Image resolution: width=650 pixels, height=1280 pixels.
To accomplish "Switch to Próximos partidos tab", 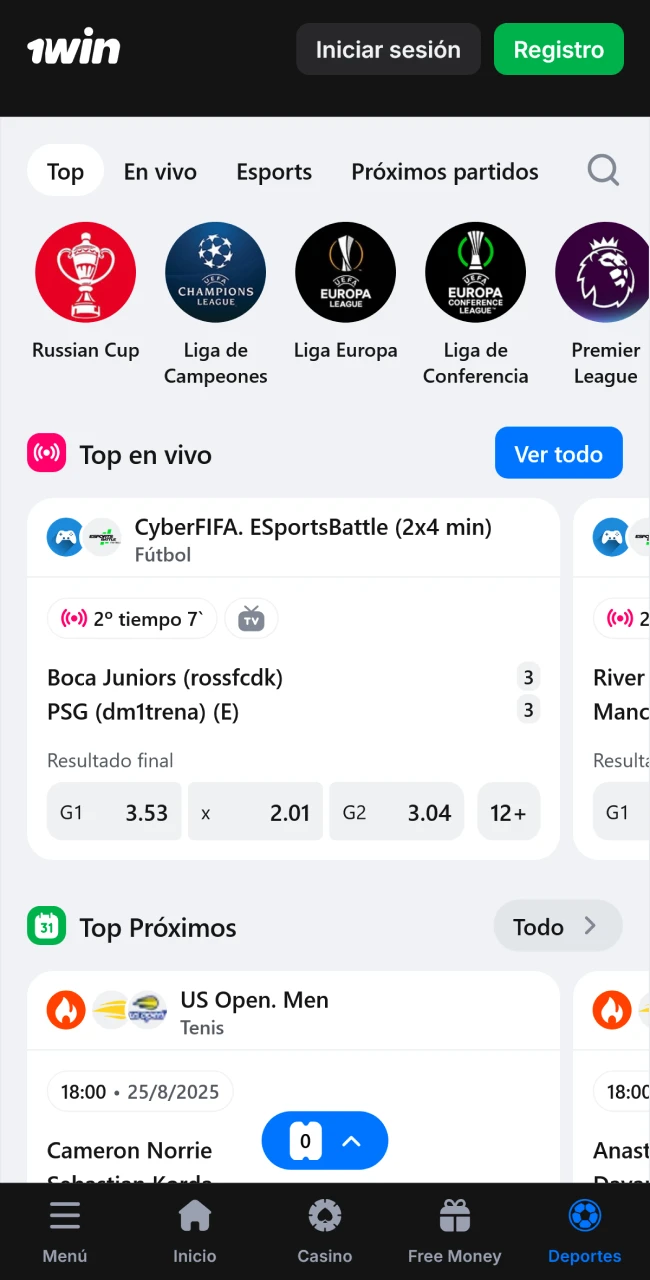I will pos(445,172).
